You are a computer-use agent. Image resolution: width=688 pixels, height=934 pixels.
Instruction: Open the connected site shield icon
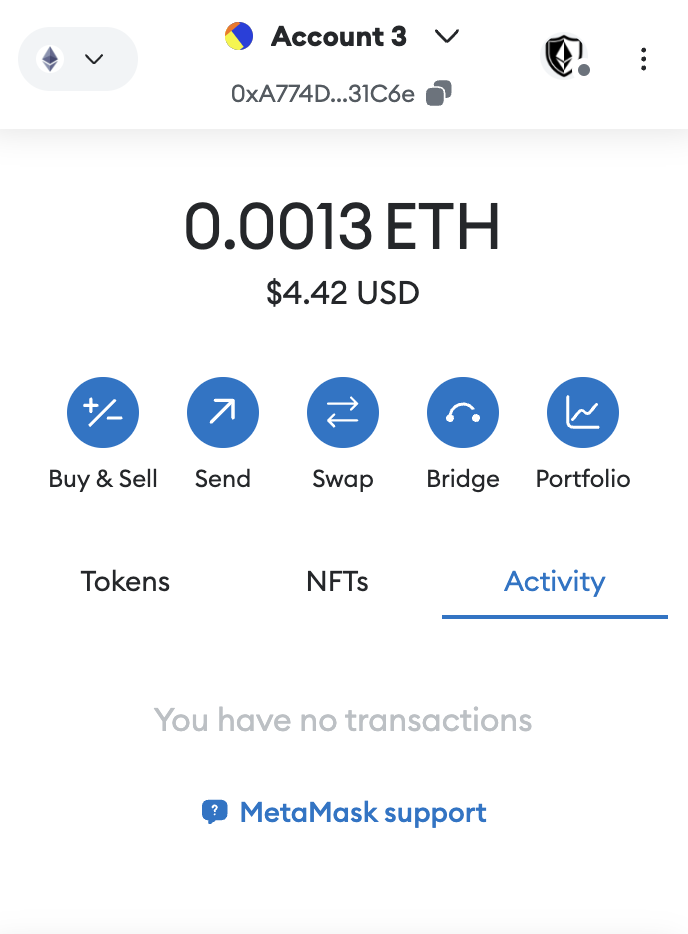[563, 58]
